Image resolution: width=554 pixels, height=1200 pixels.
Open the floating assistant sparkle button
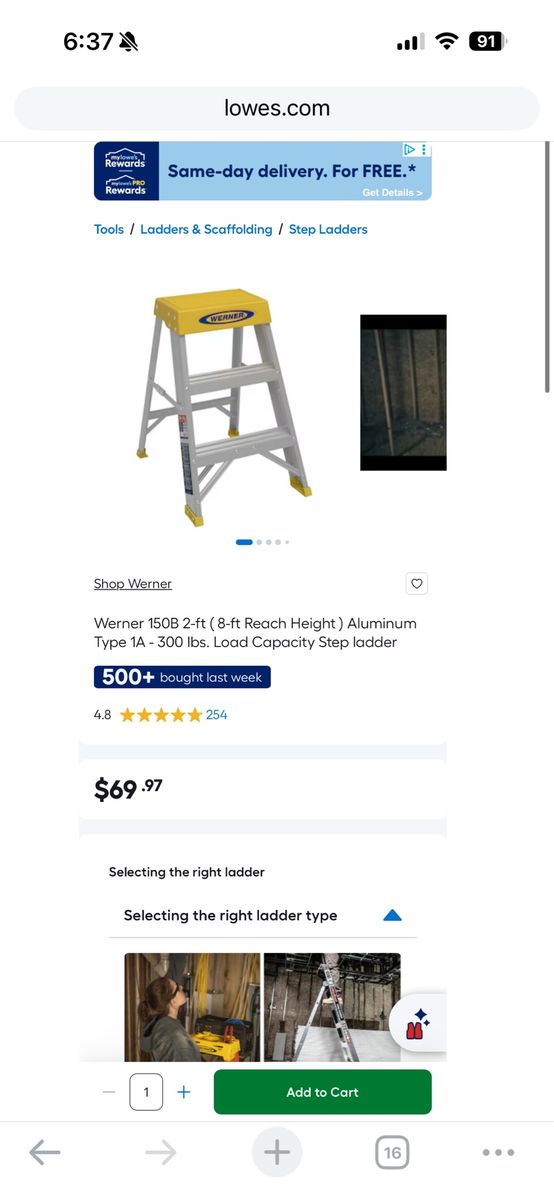pos(417,1023)
